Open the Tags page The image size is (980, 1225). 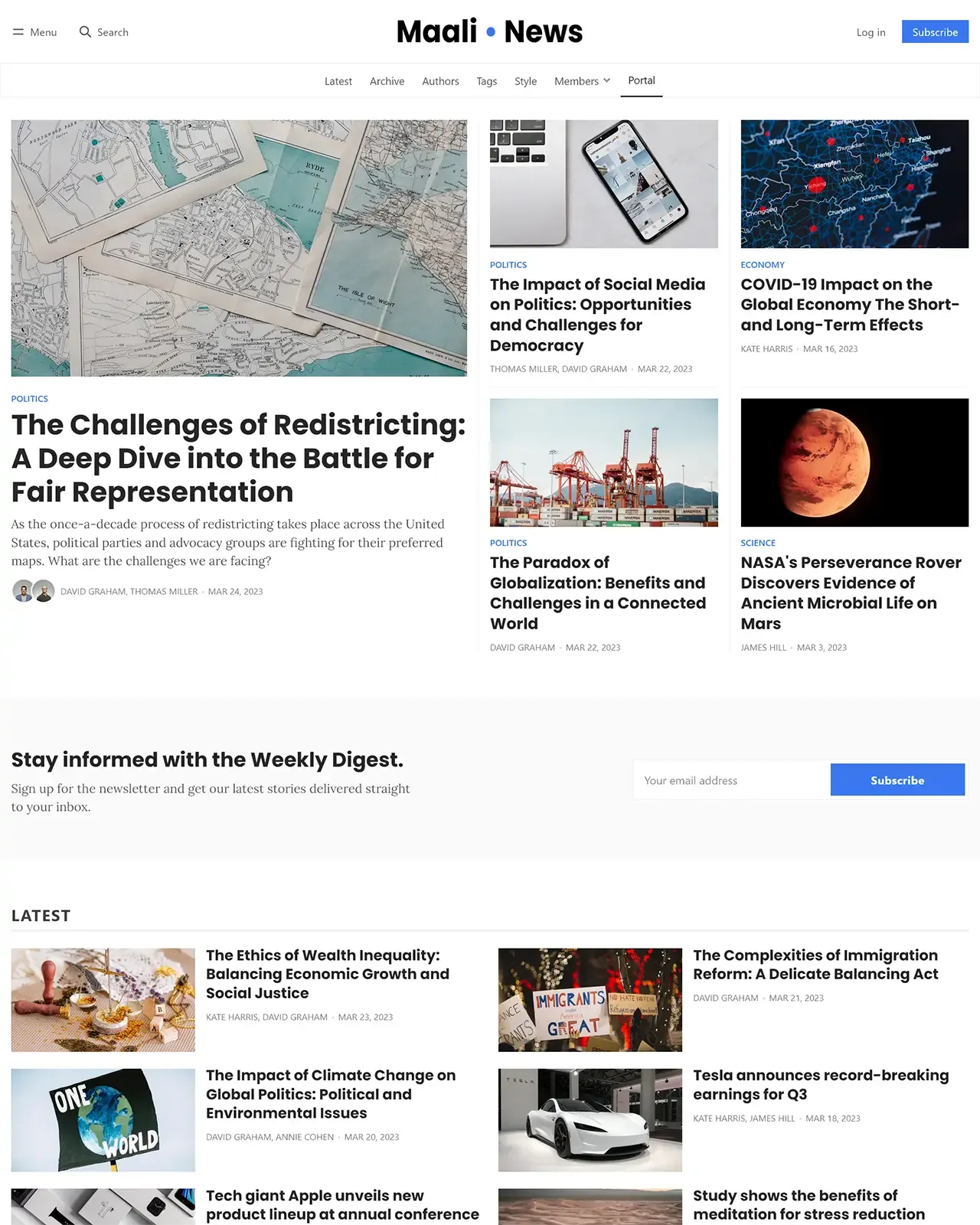[486, 81]
